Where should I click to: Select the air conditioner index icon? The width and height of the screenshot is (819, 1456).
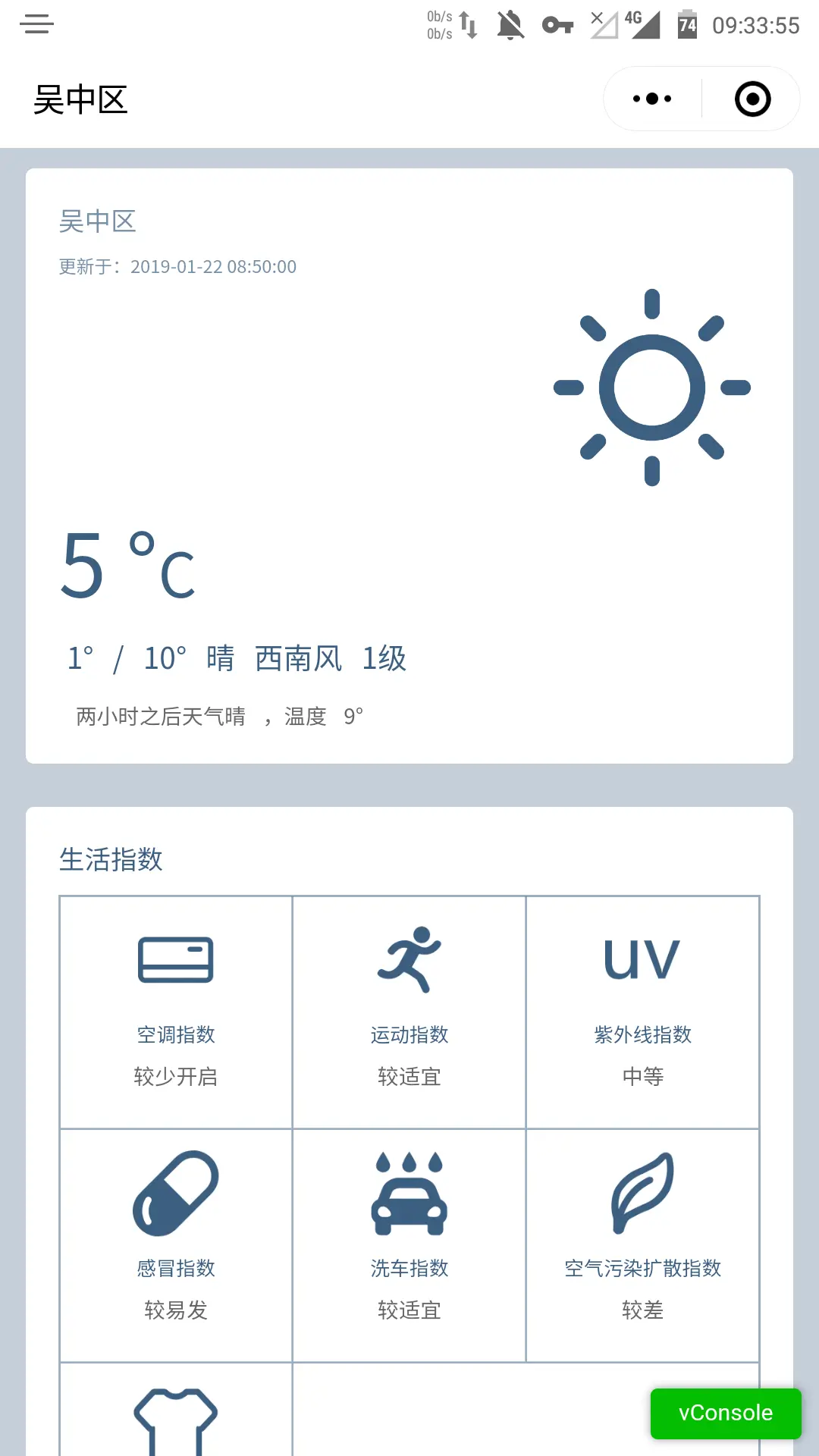click(174, 959)
